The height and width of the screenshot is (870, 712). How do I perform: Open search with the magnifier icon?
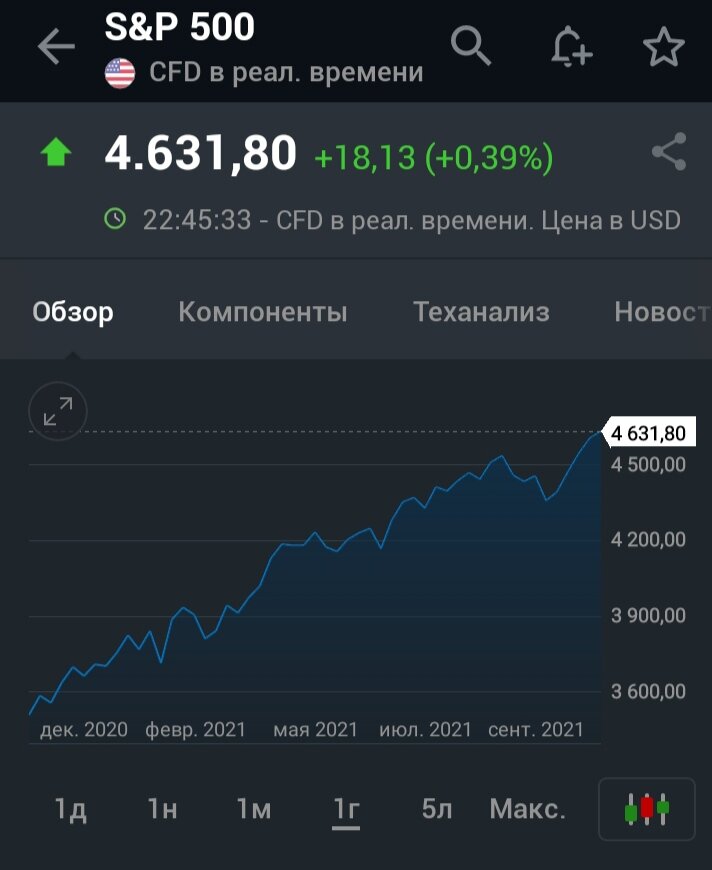pos(470,46)
